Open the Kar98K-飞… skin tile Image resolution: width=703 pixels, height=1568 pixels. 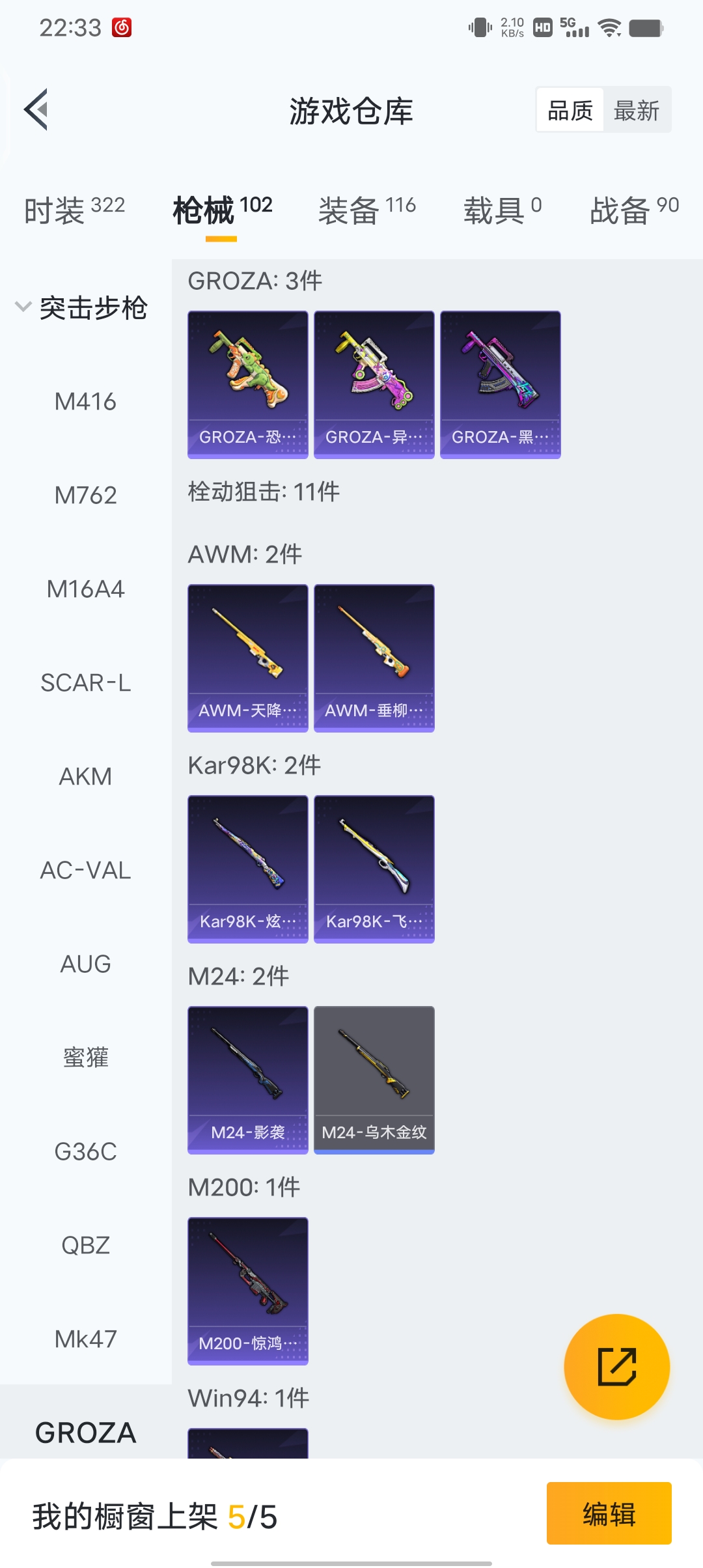click(x=374, y=869)
